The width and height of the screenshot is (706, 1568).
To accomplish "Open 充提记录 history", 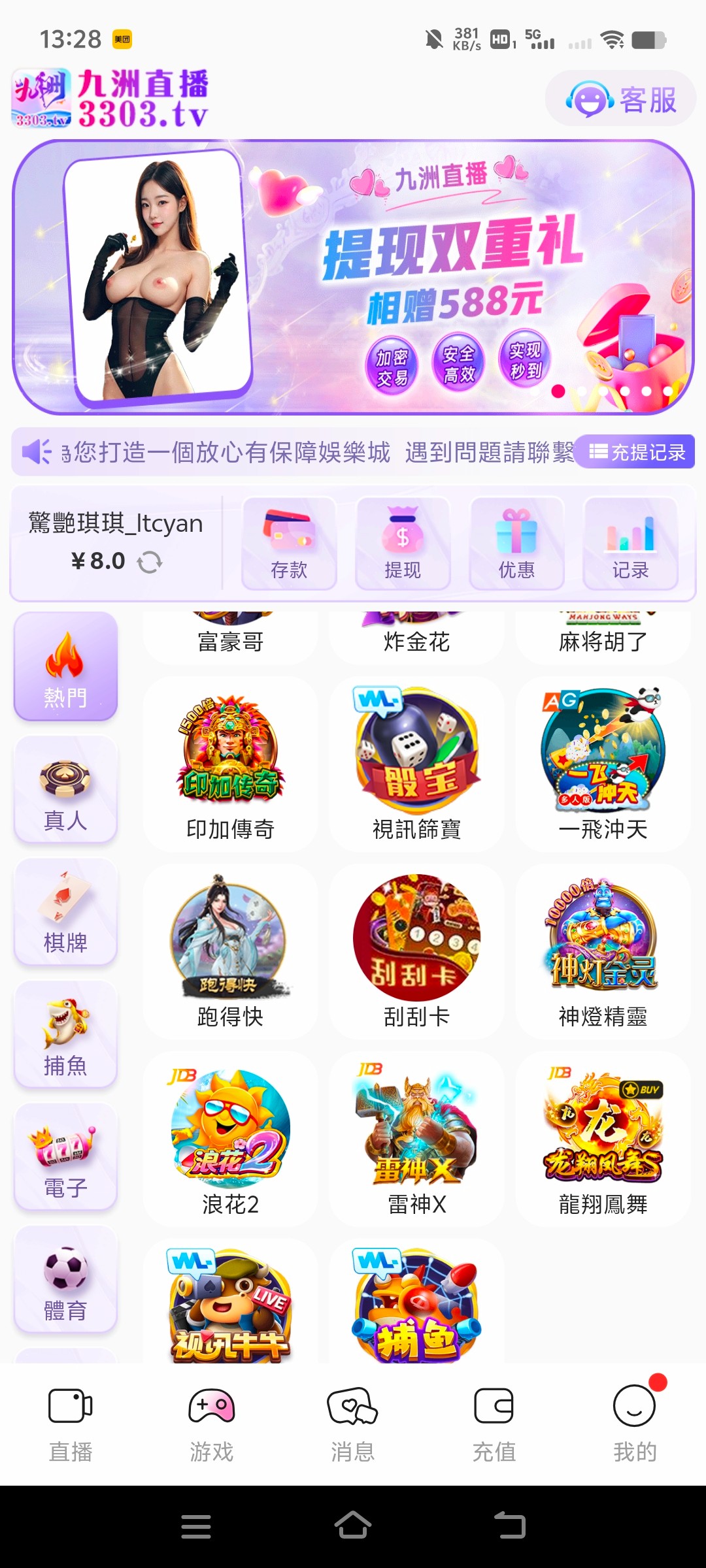I will (636, 452).
